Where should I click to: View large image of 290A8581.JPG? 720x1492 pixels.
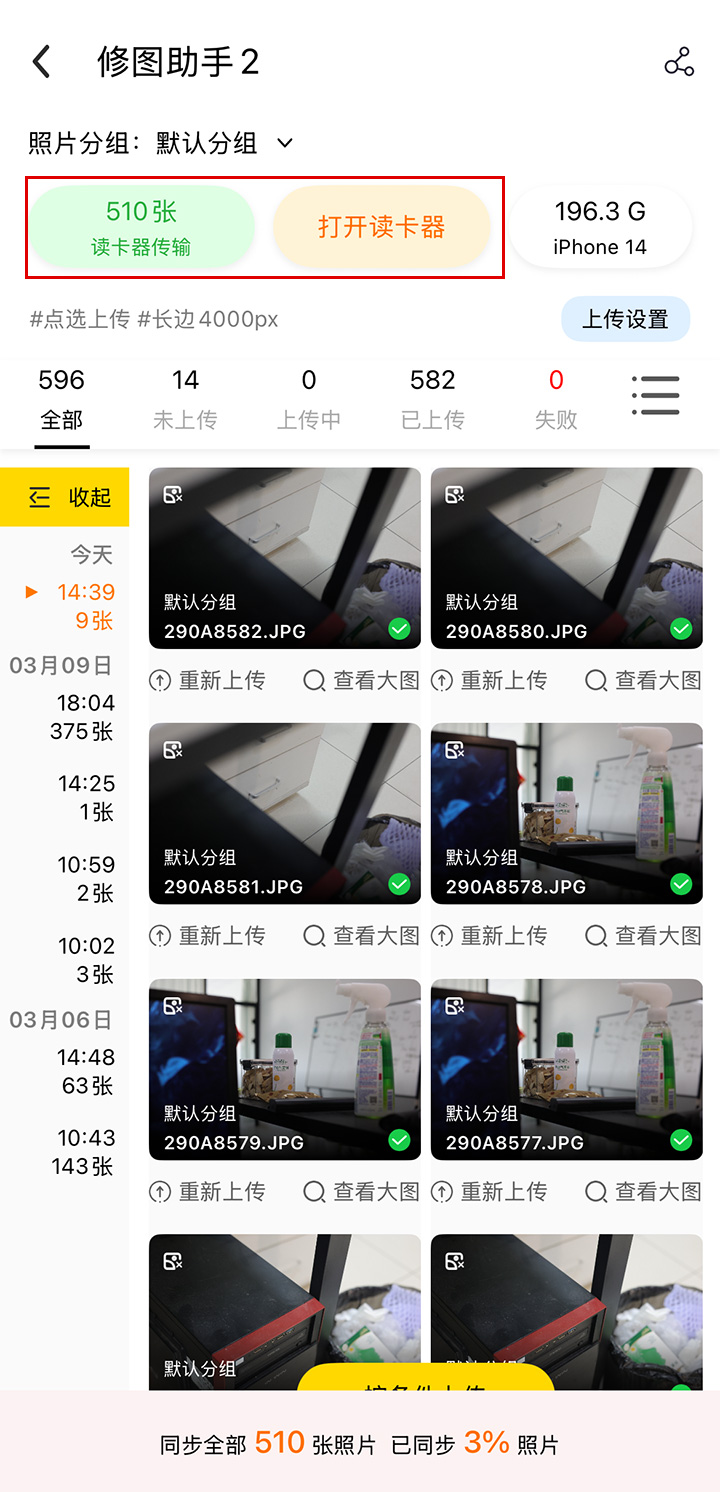pos(362,936)
